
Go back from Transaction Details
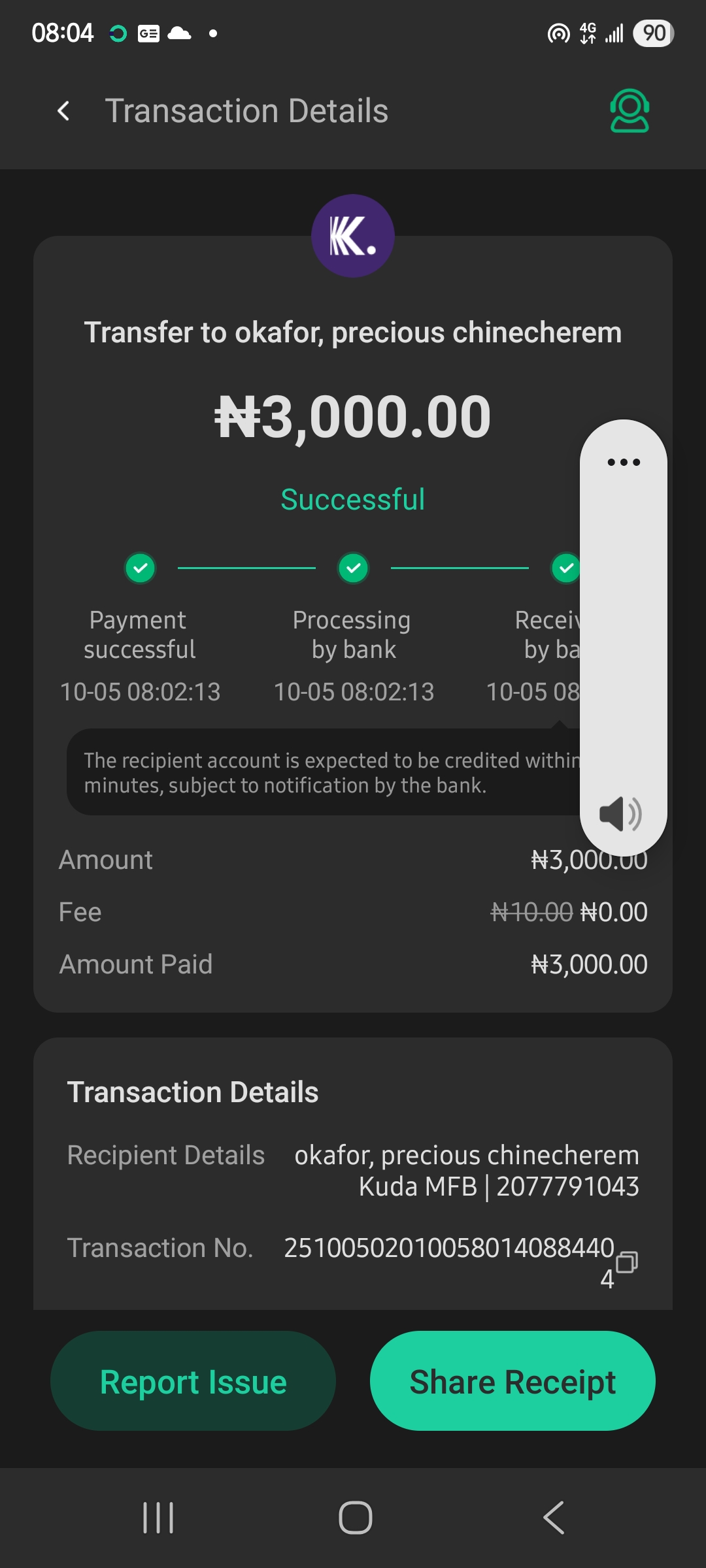tap(63, 111)
